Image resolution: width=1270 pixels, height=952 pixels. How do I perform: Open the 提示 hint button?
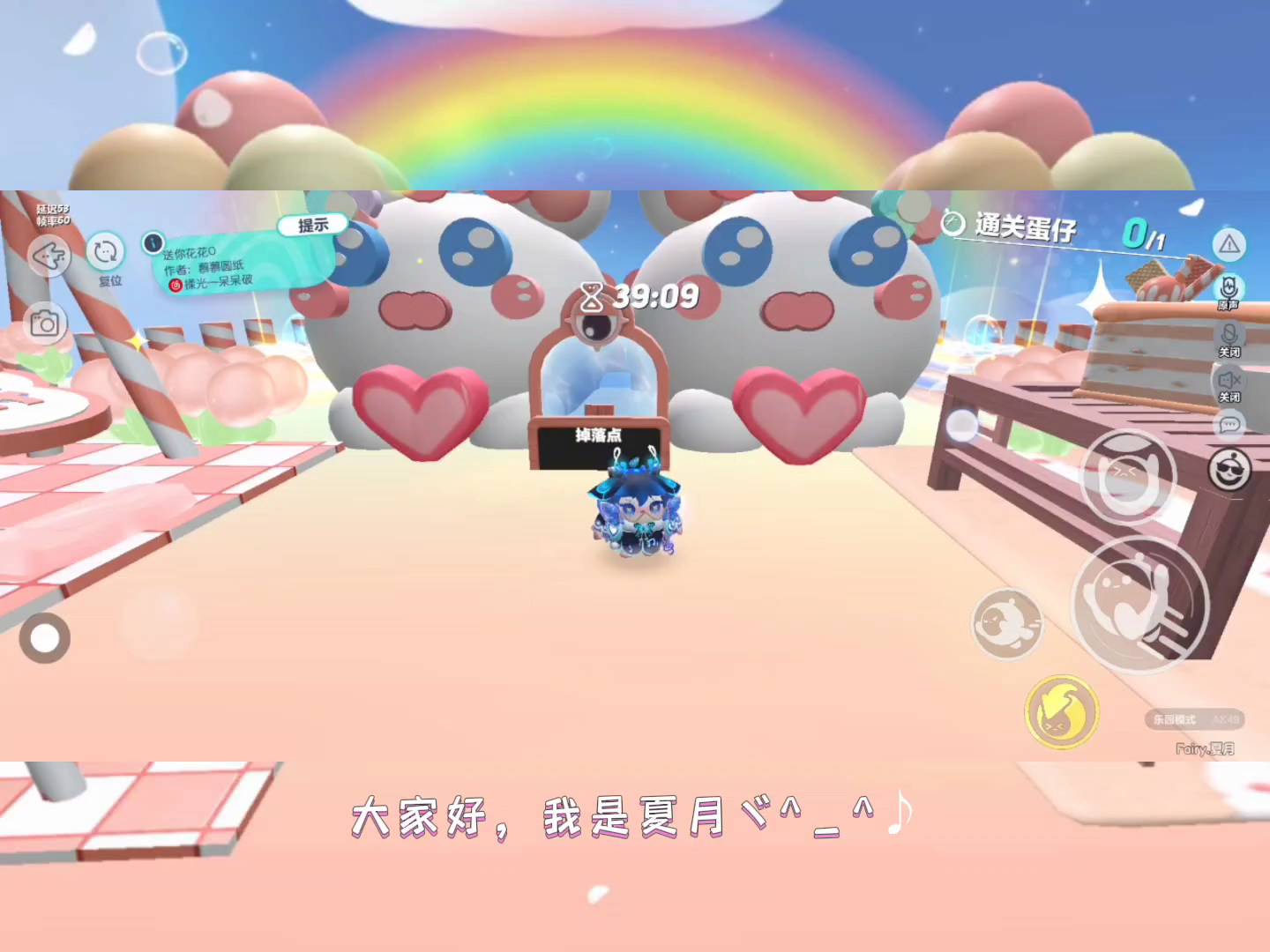(x=313, y=226)
